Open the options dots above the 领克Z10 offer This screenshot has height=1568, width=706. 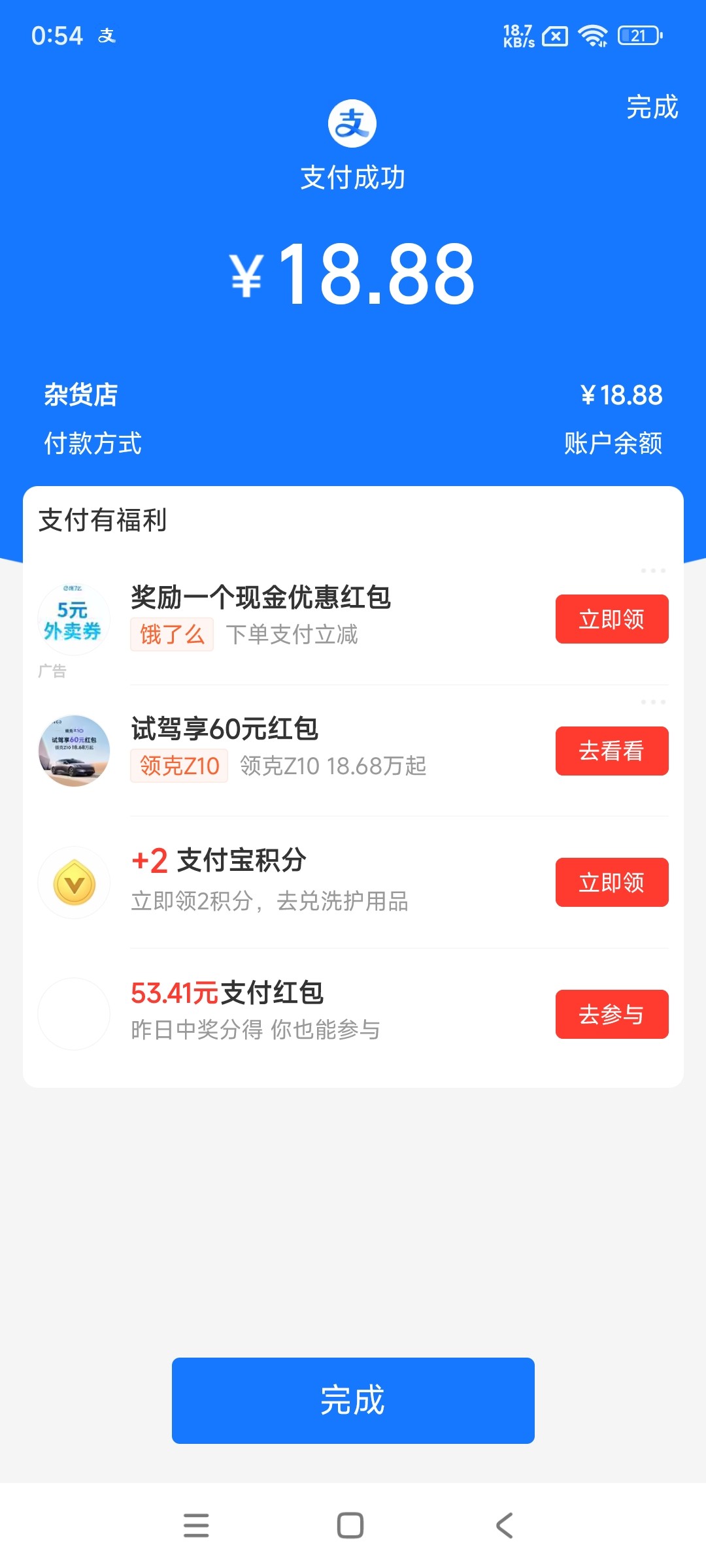652,702
